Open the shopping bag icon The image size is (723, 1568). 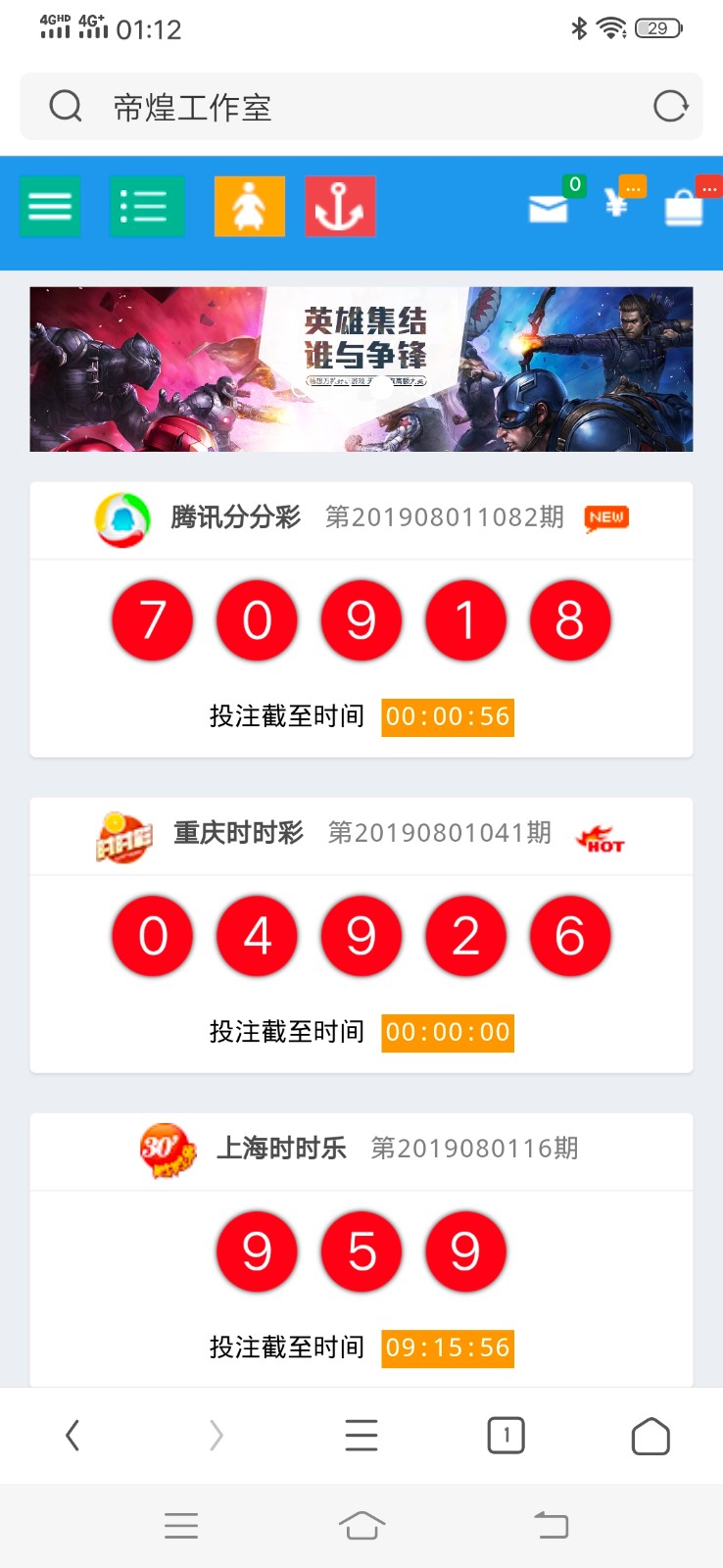684,208
